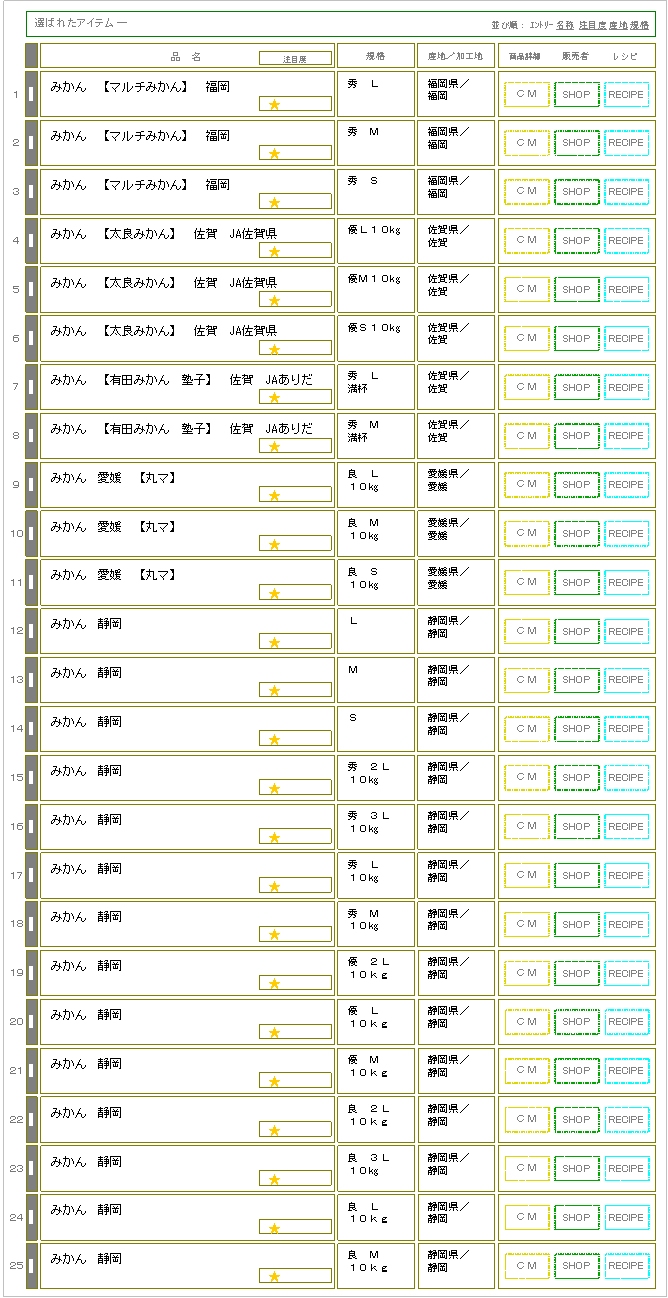Sort the list by 注目度
Screen dimensions: 668x1298
point(592,24)
